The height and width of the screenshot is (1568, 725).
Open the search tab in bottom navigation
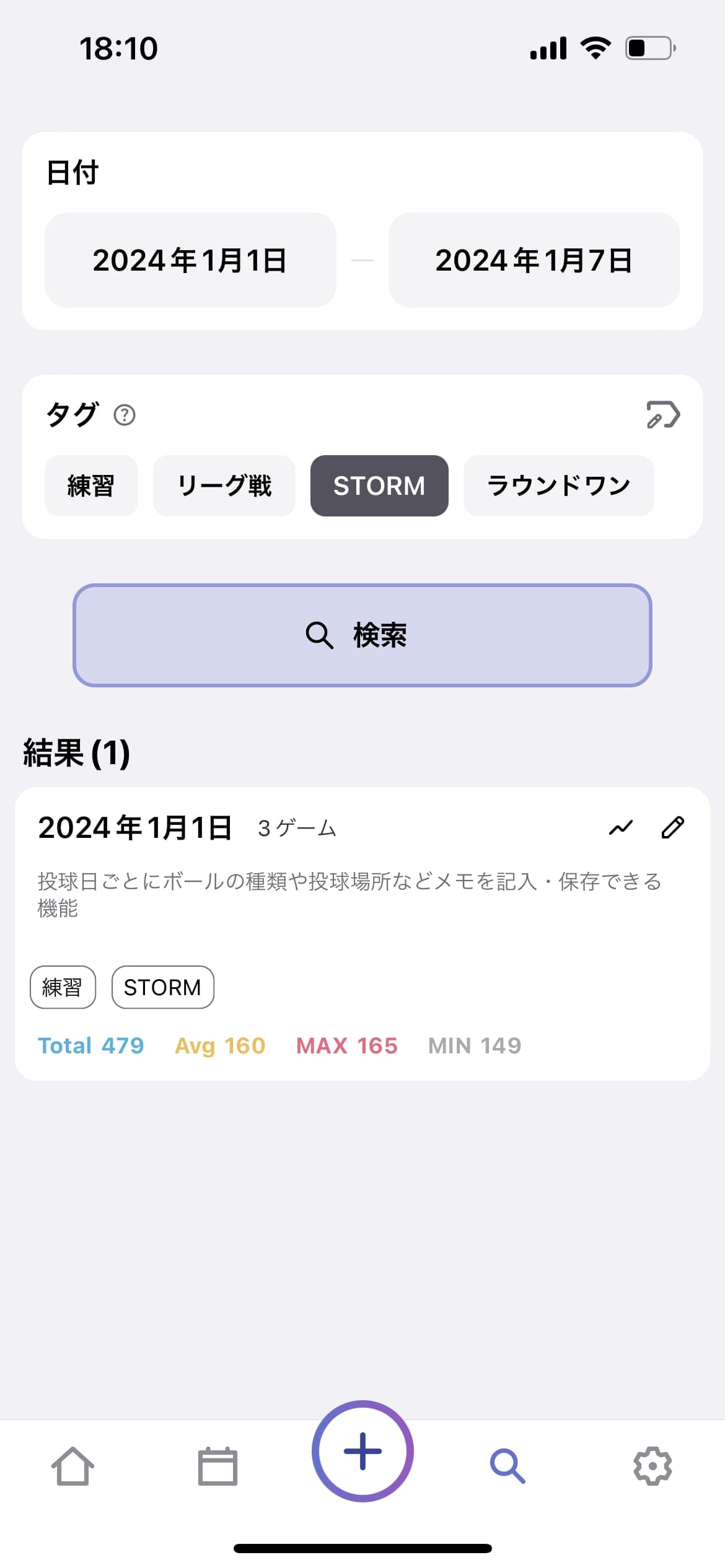coord(507,1464)
